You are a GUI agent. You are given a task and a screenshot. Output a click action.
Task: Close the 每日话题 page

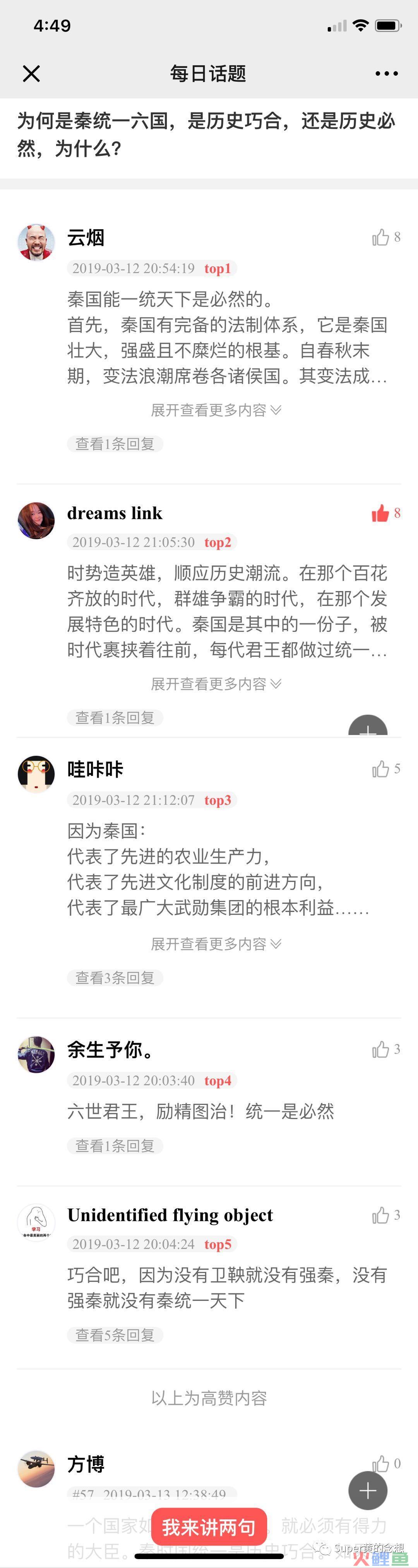(31, 74)
